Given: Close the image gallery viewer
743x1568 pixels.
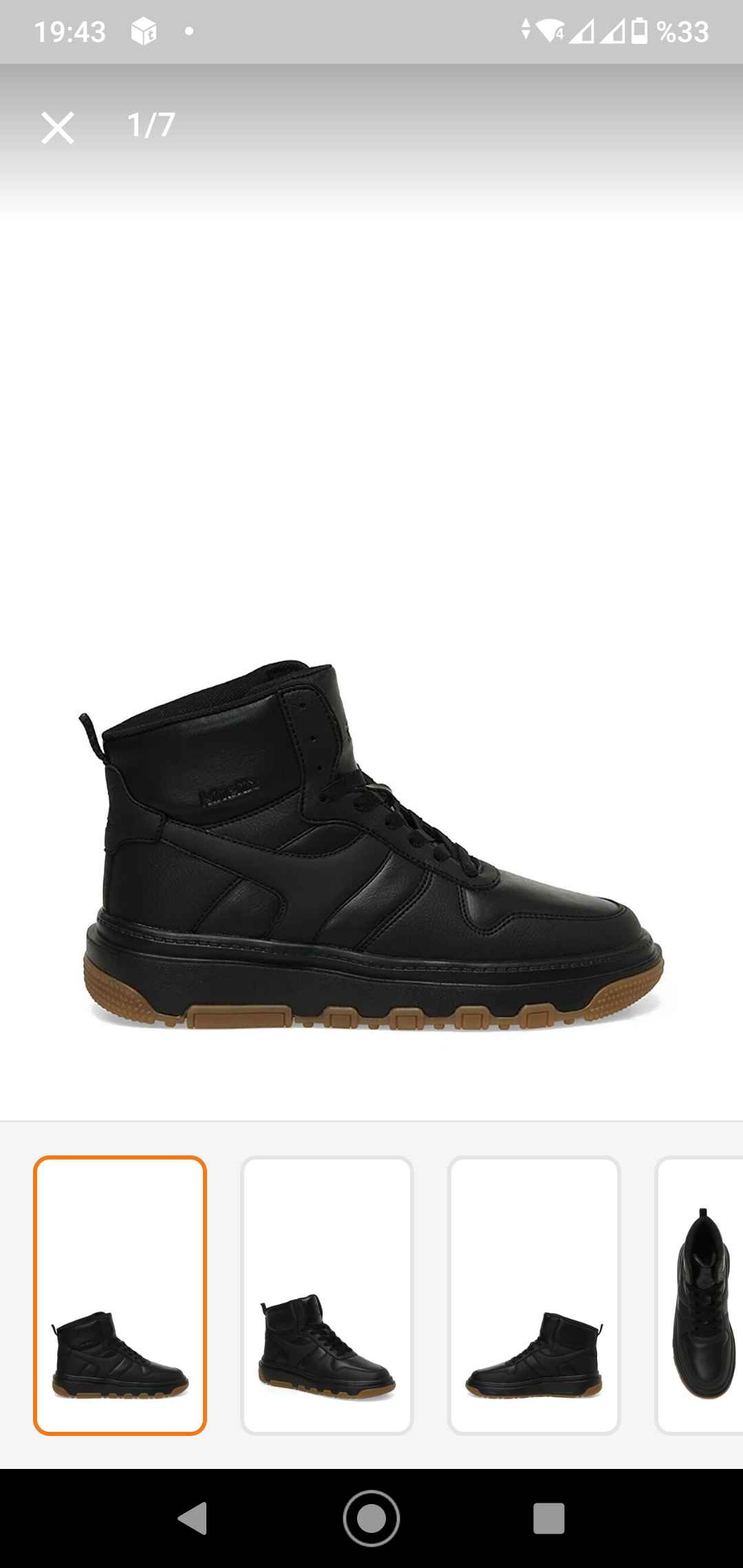Looking at the screenshot, I should (57, 128).
